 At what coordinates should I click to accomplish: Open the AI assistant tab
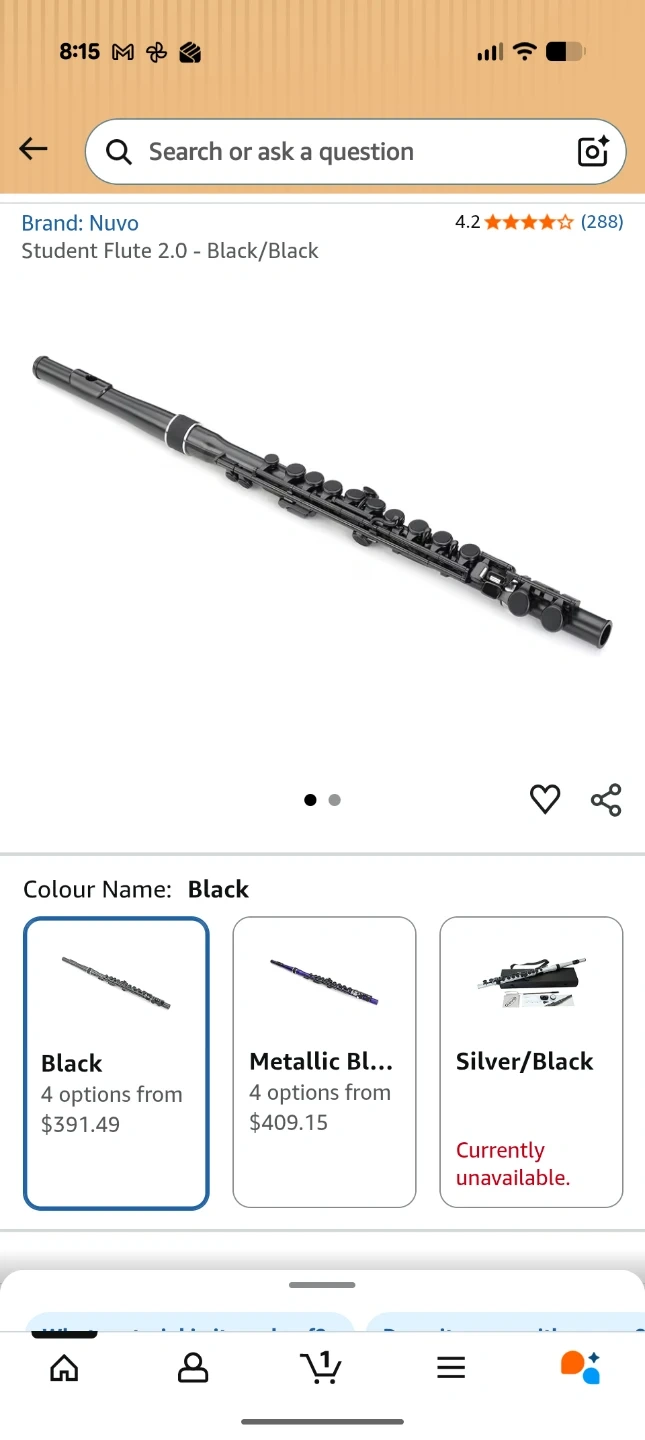pyautogui.click(x=580, y=1367)
